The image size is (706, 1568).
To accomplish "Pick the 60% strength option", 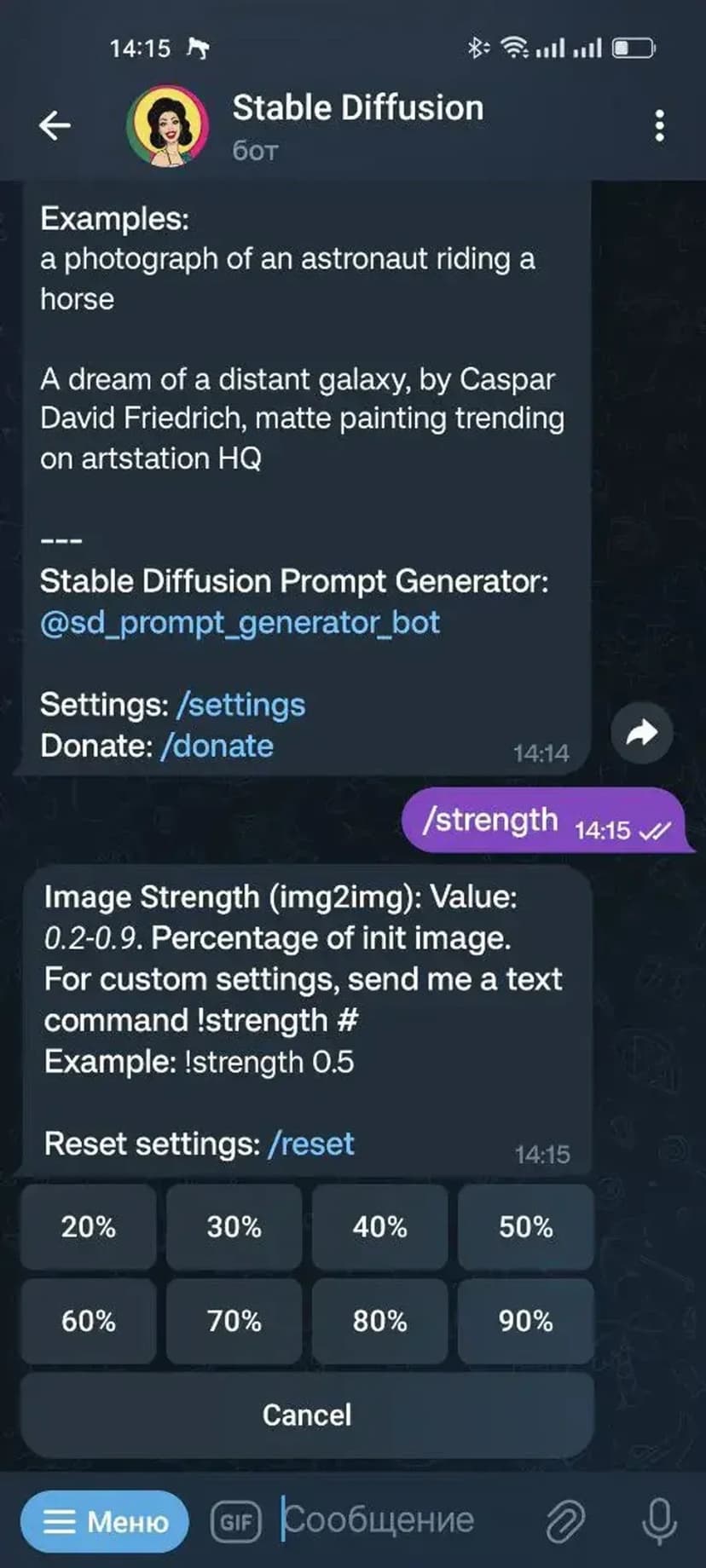I will (x=89, y=1321).
